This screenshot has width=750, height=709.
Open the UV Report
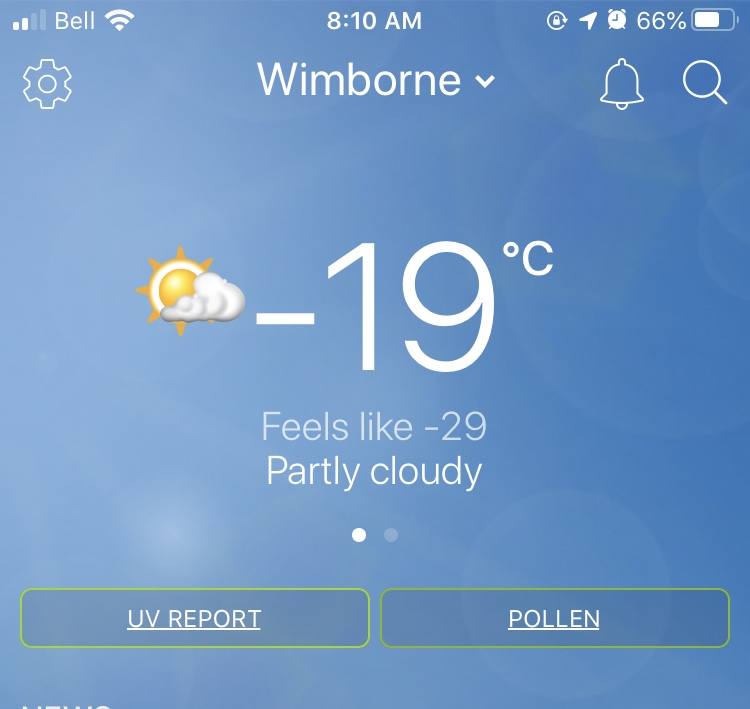tap(194, 618)
